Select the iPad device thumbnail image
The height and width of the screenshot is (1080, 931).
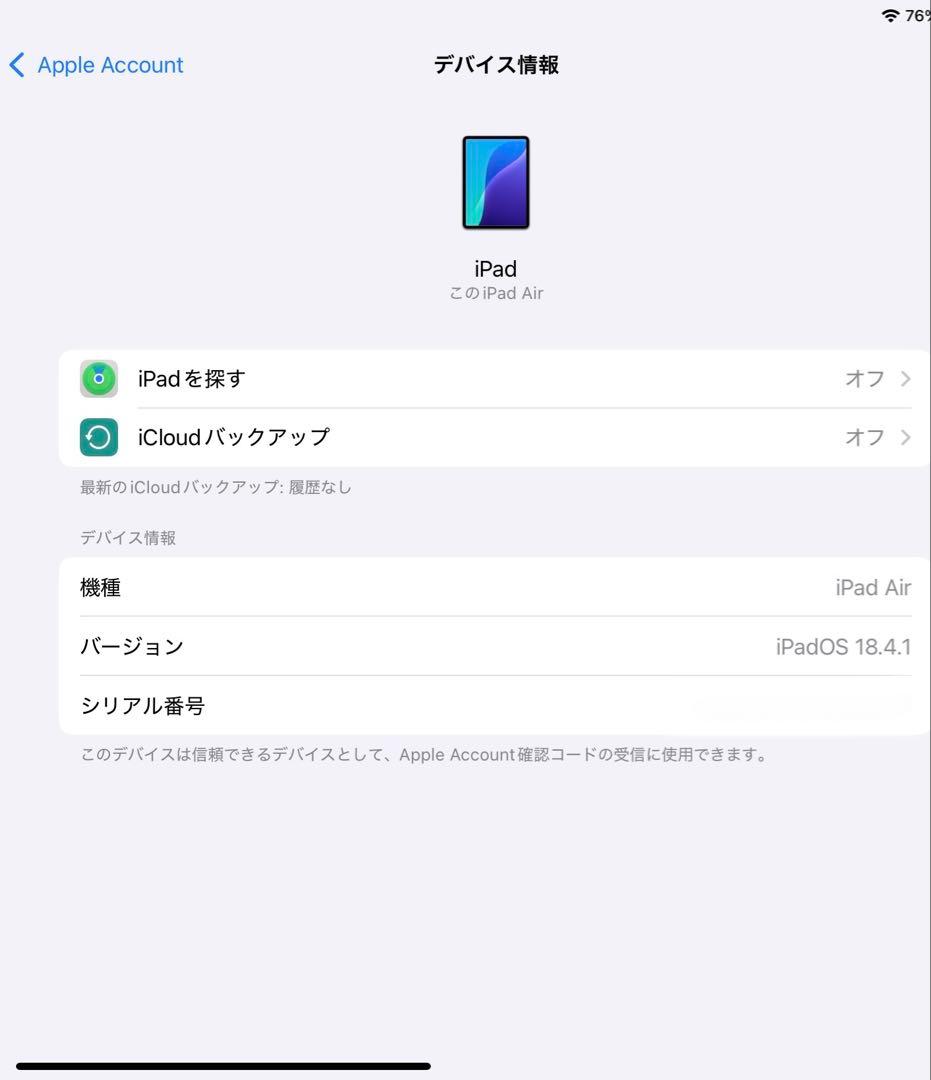pyautogui.click(x=496, y=181)
